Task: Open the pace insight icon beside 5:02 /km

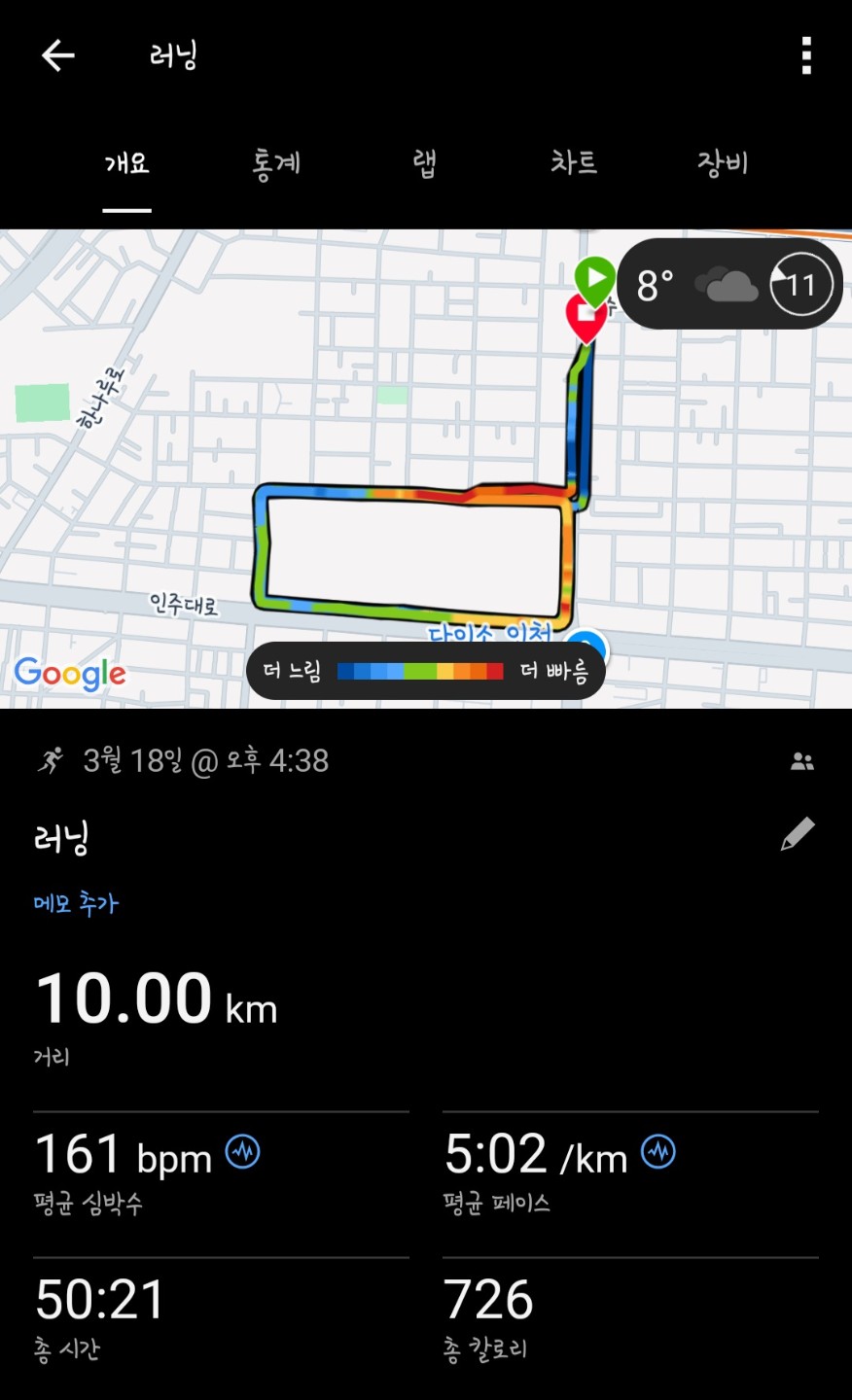Action: click(x=658, y=1152)
